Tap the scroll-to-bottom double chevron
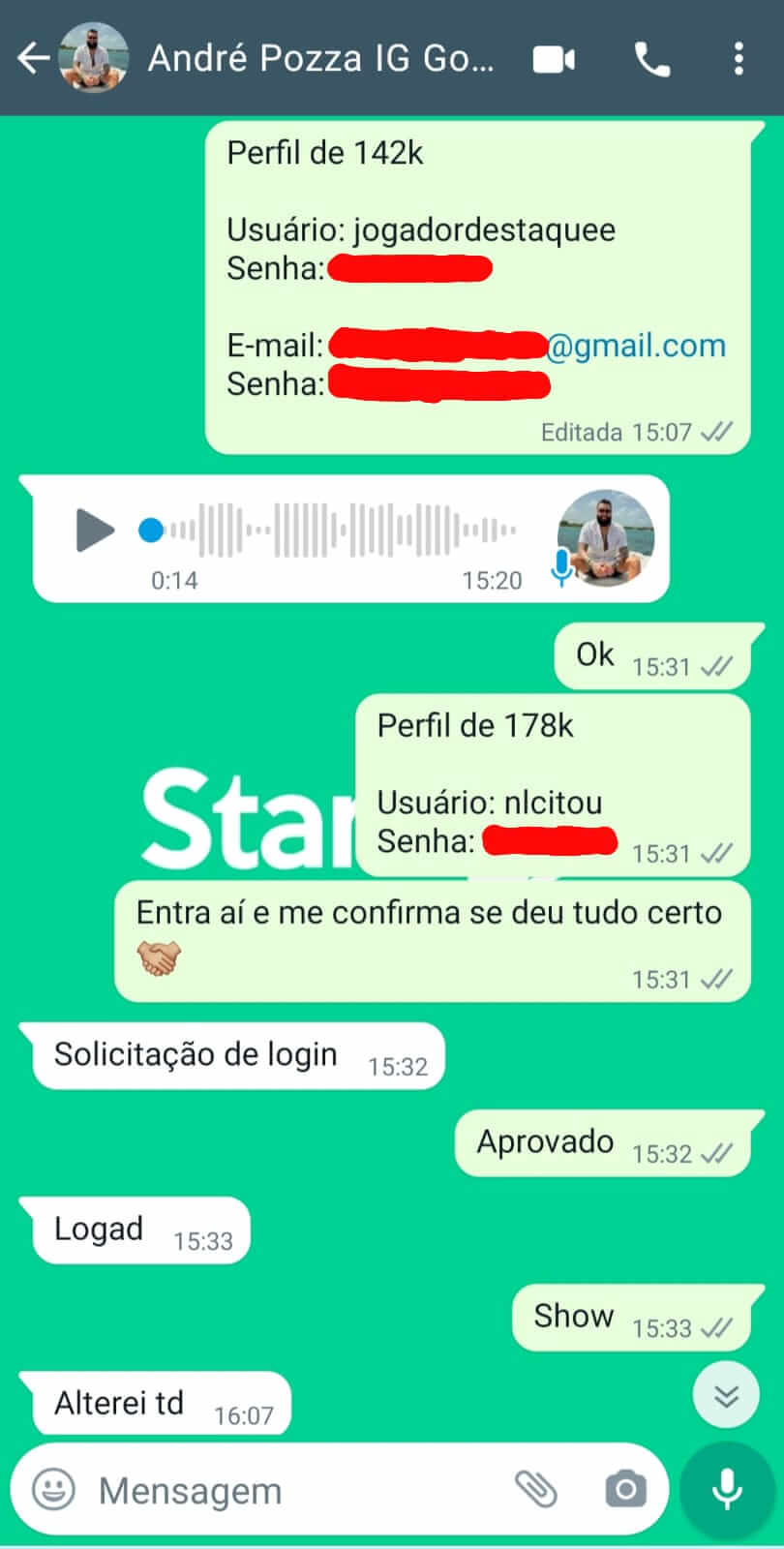This screenshot has width=784, height=1549. click(x=725, y=1394)
